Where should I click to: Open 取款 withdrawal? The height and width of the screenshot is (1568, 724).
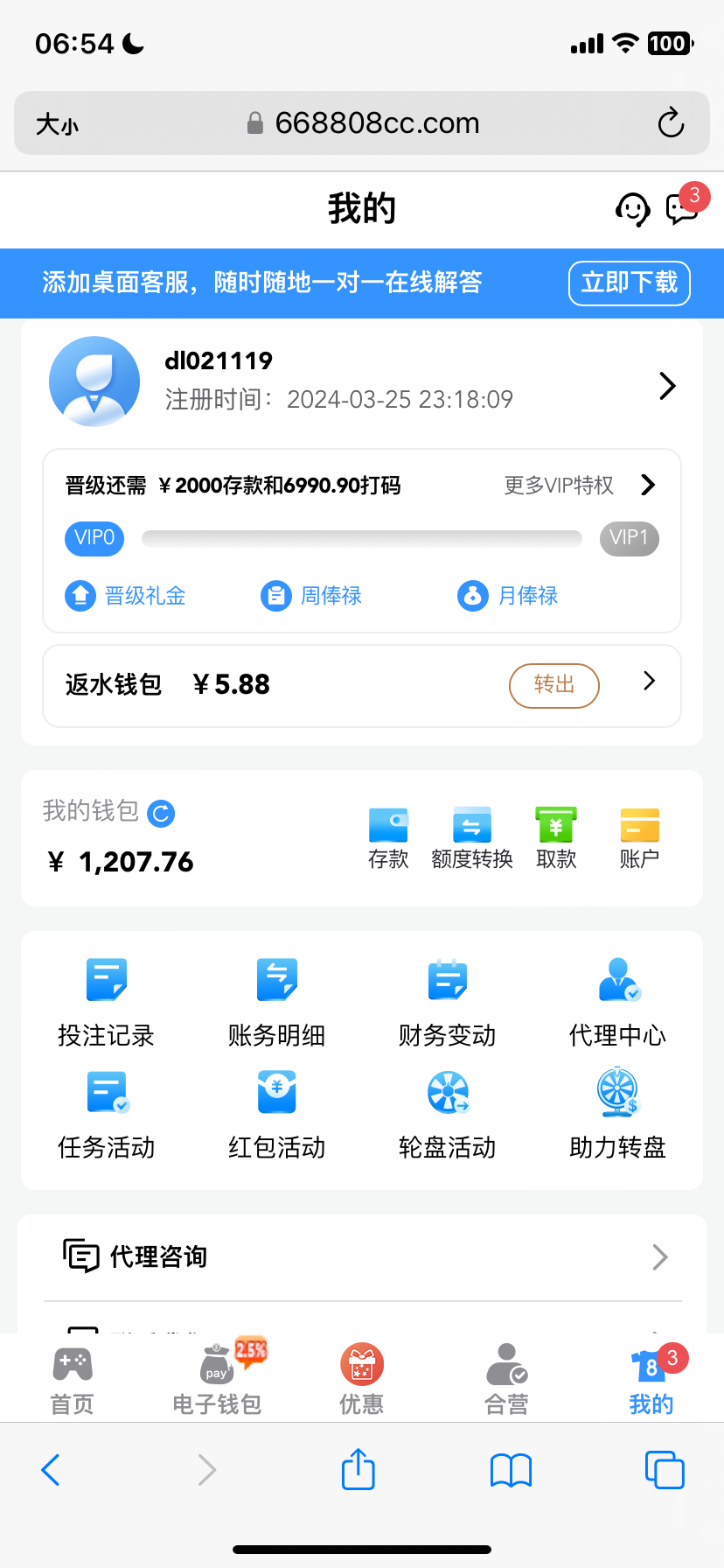click(x=556, y=838)
